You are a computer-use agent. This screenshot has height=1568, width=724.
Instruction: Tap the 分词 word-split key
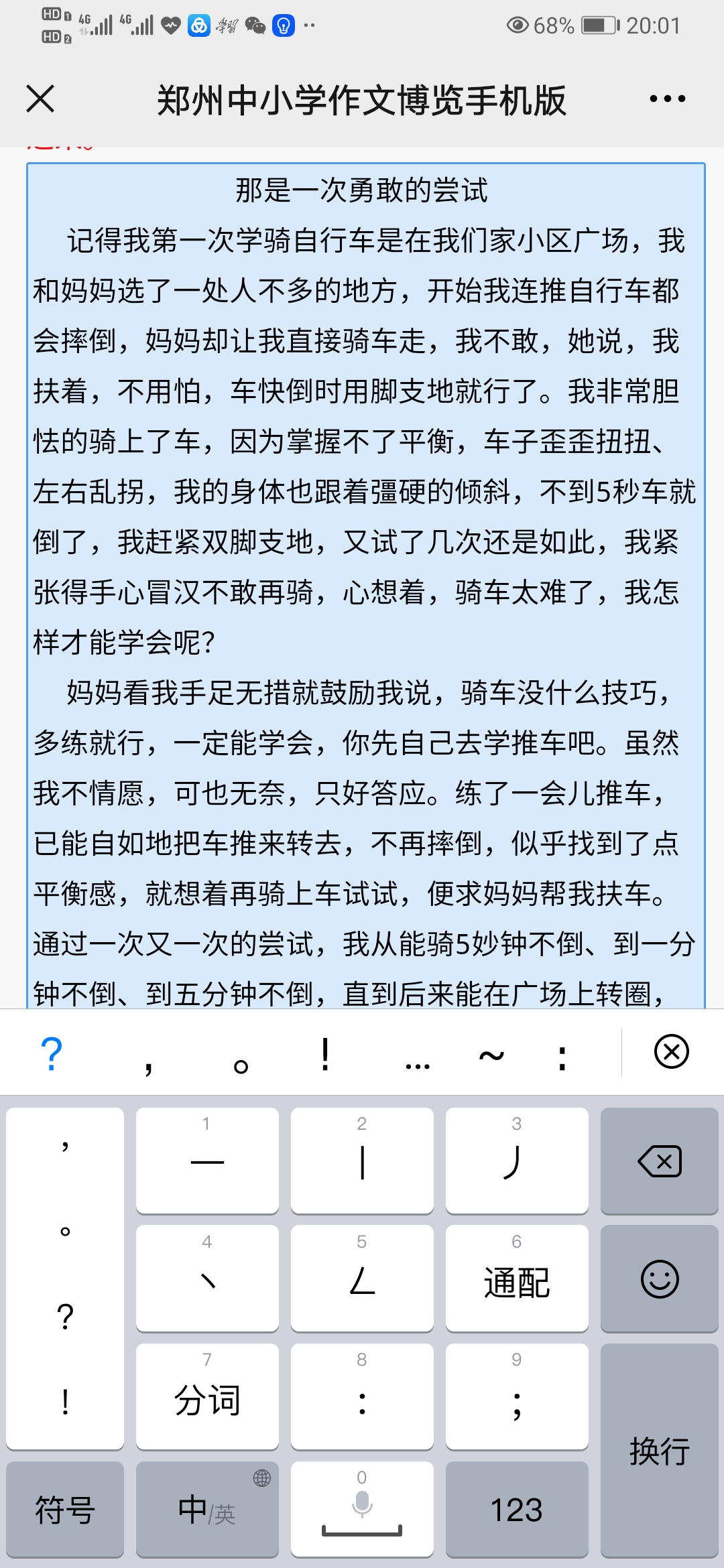207,1397
